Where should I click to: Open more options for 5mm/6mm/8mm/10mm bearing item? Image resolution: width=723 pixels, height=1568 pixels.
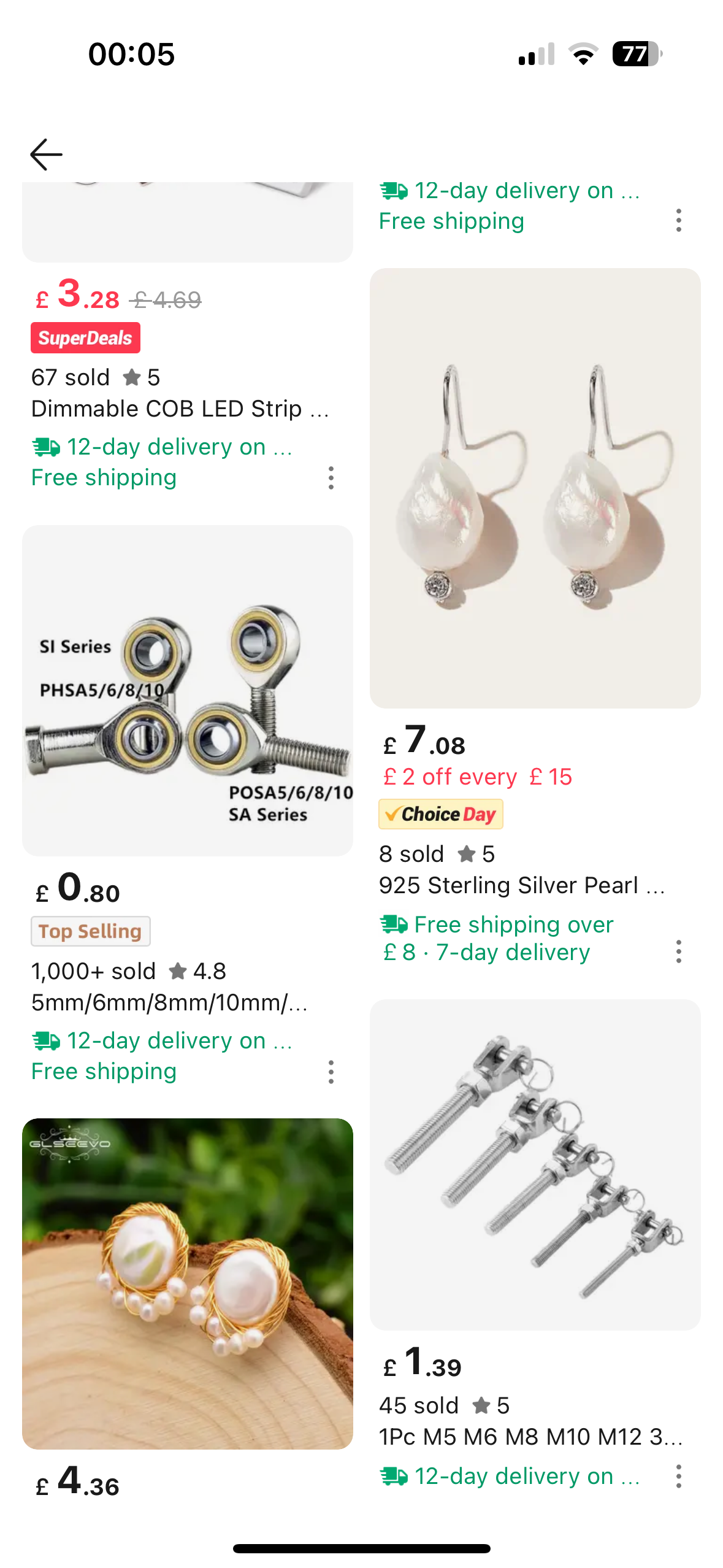[331, 1072]
